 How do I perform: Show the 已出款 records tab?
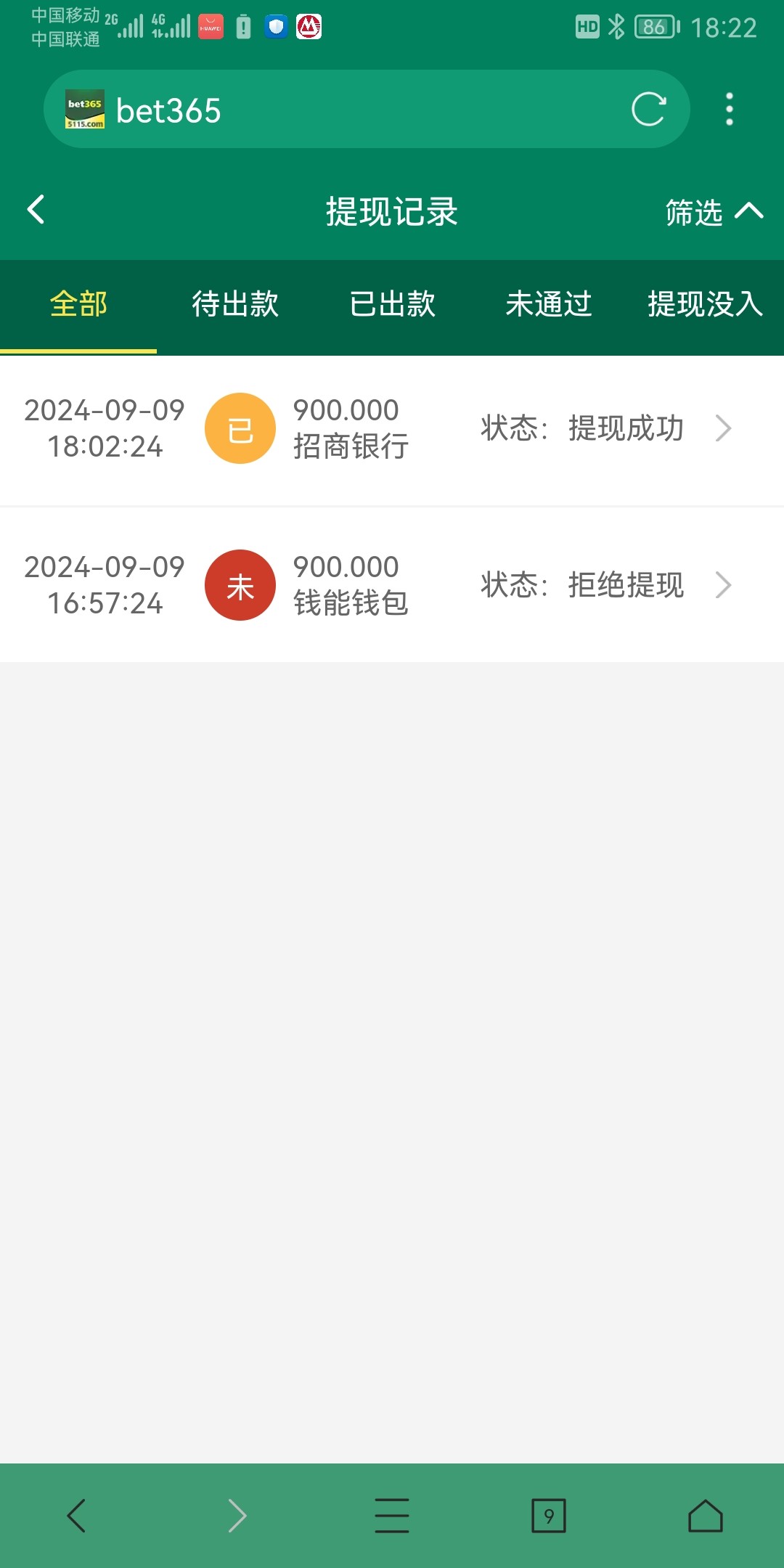pos(392,304)
